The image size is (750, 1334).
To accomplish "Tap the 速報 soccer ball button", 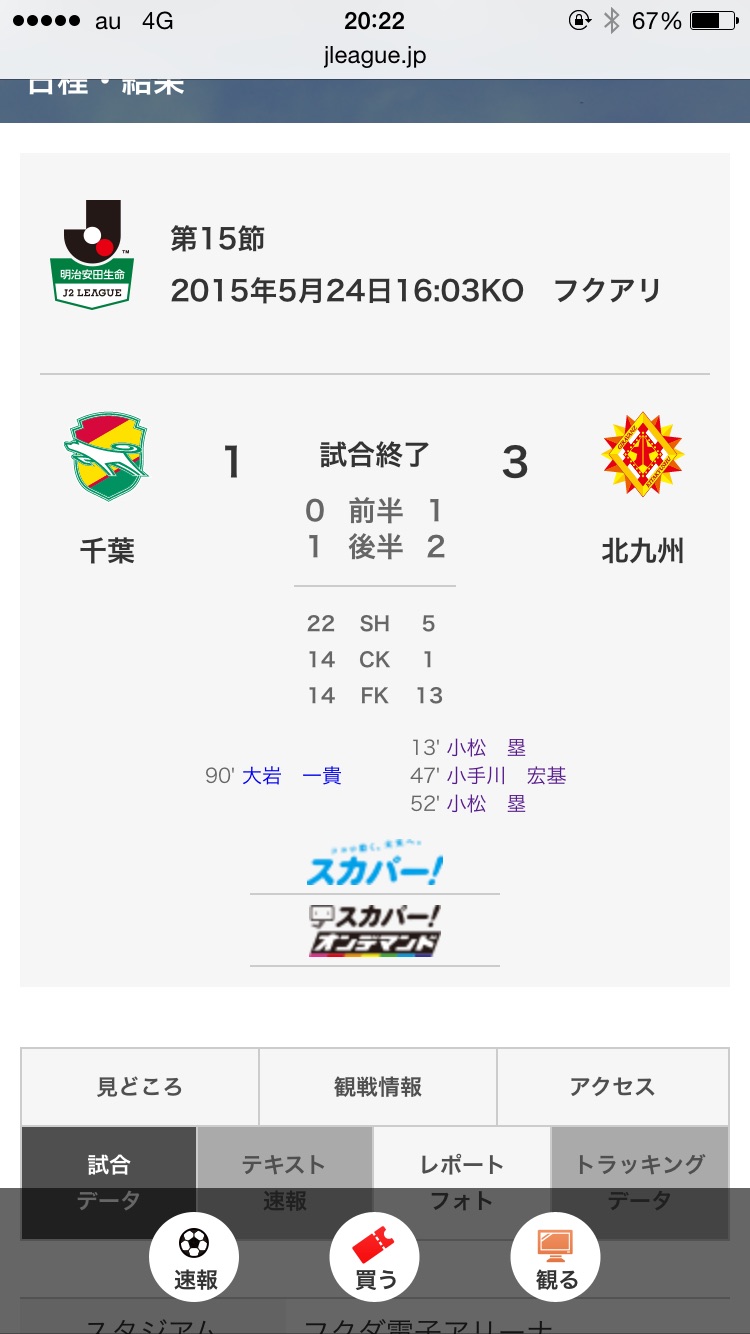I will click(x=194, y=1256).
